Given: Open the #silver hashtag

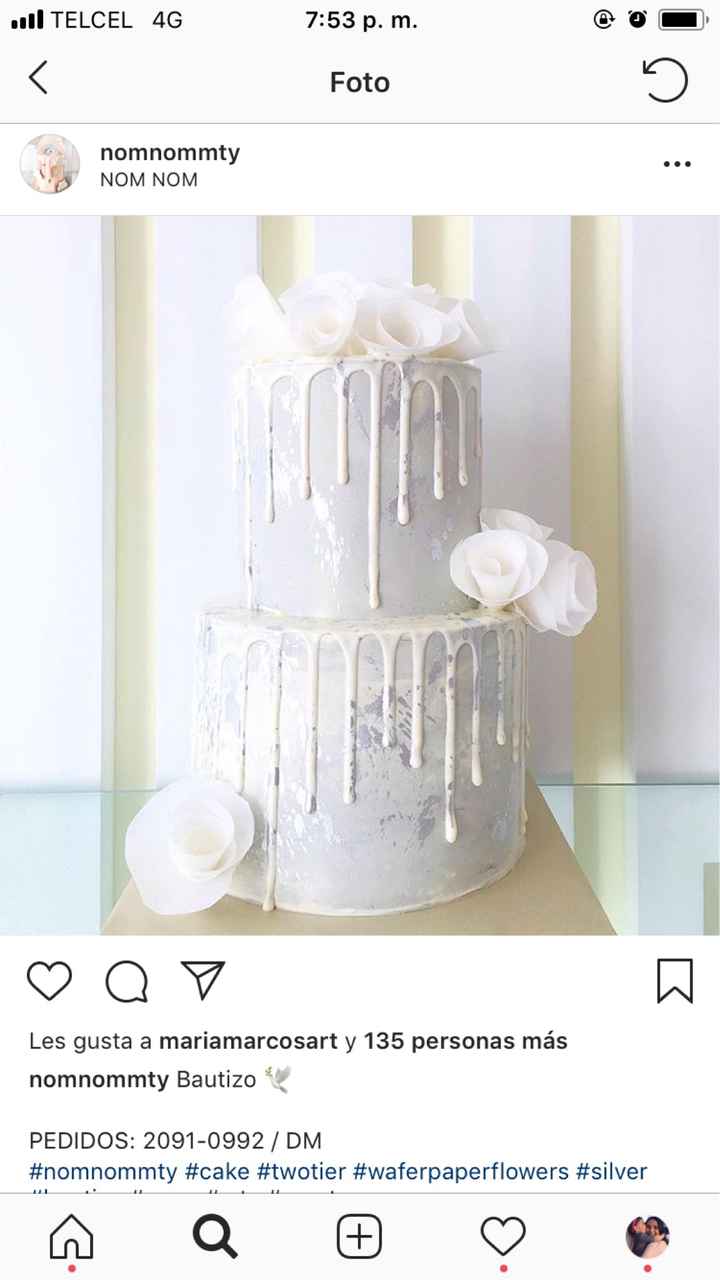Looking at the screenshot, I should click(611, 1171).
